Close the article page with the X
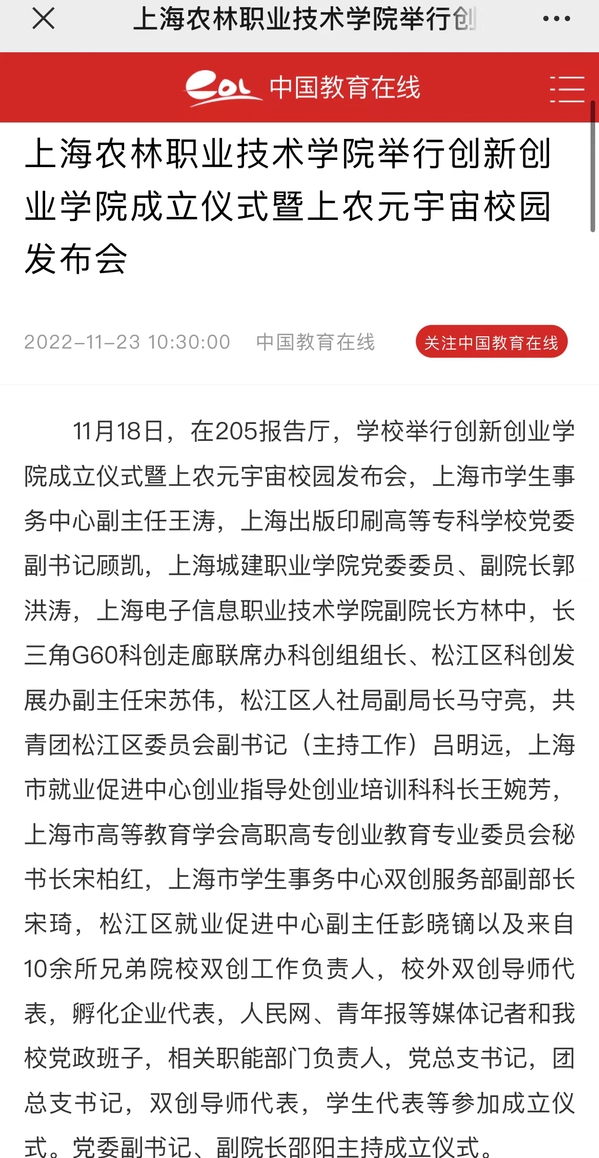599x1158 pixels. point(43,20)
